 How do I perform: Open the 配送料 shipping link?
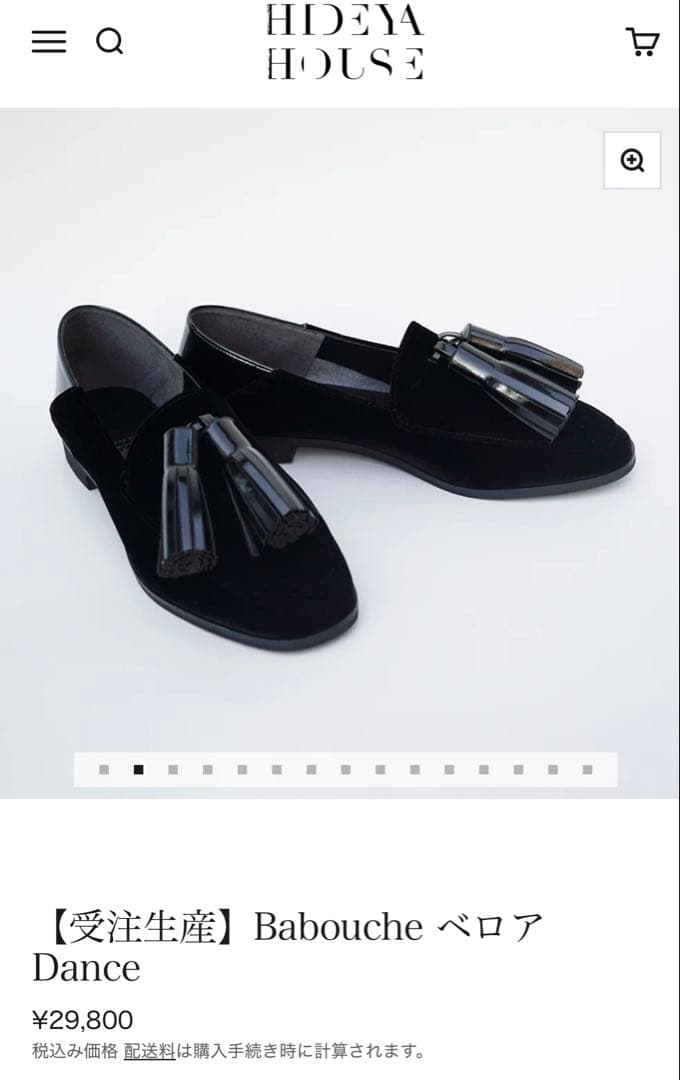[x=149, y=1051]
